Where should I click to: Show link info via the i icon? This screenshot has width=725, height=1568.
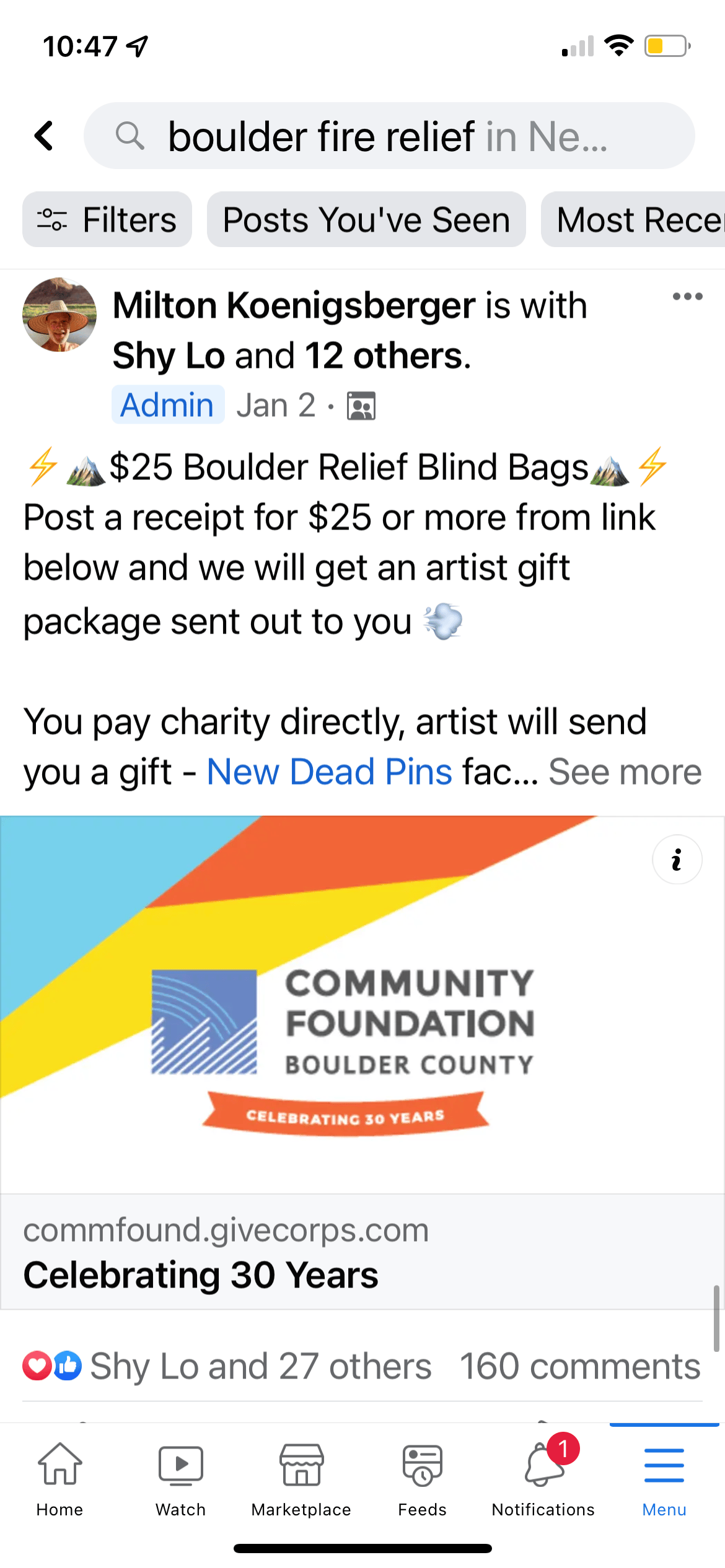[677, 860]
